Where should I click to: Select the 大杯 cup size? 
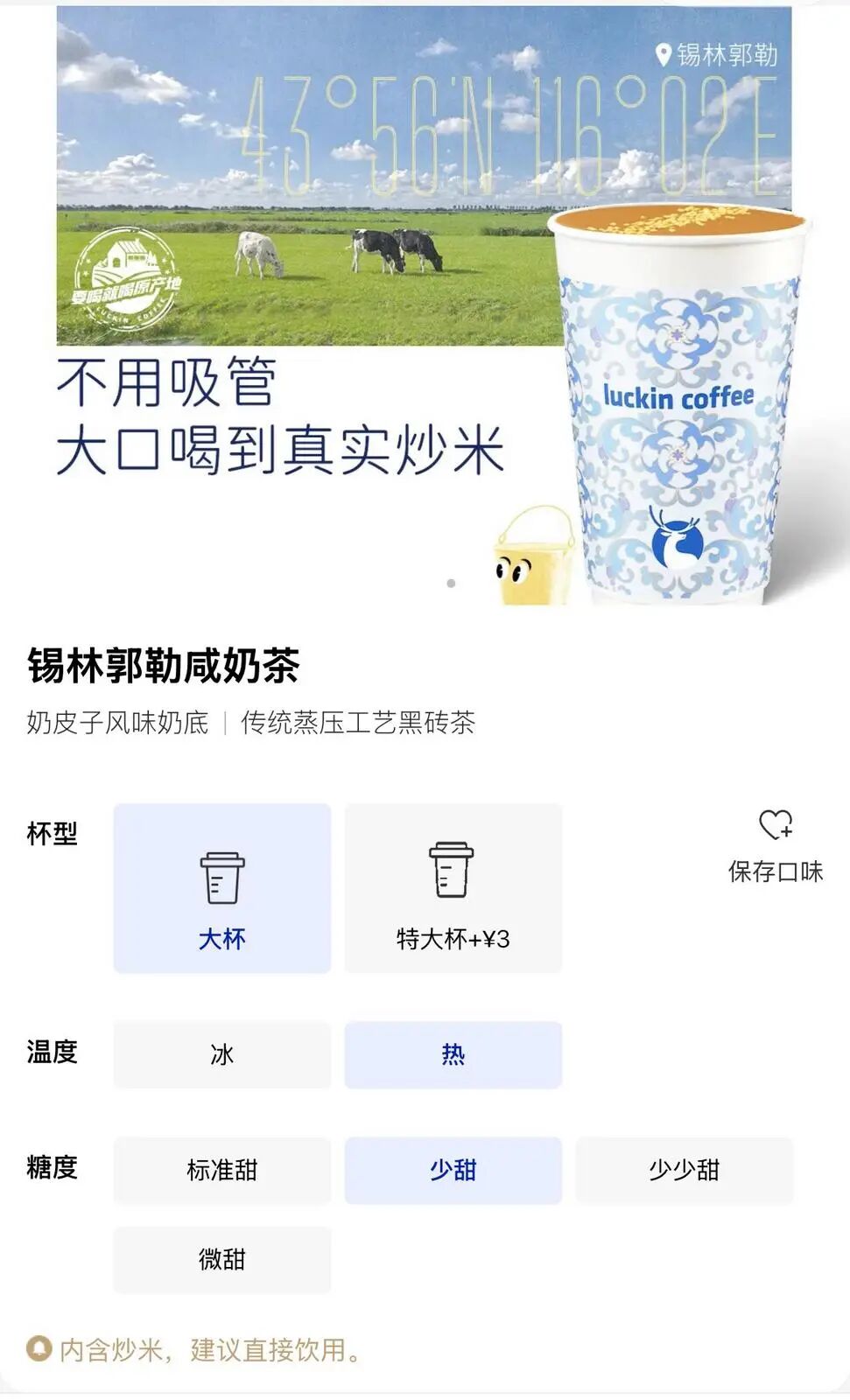click(x=222, y=888)
